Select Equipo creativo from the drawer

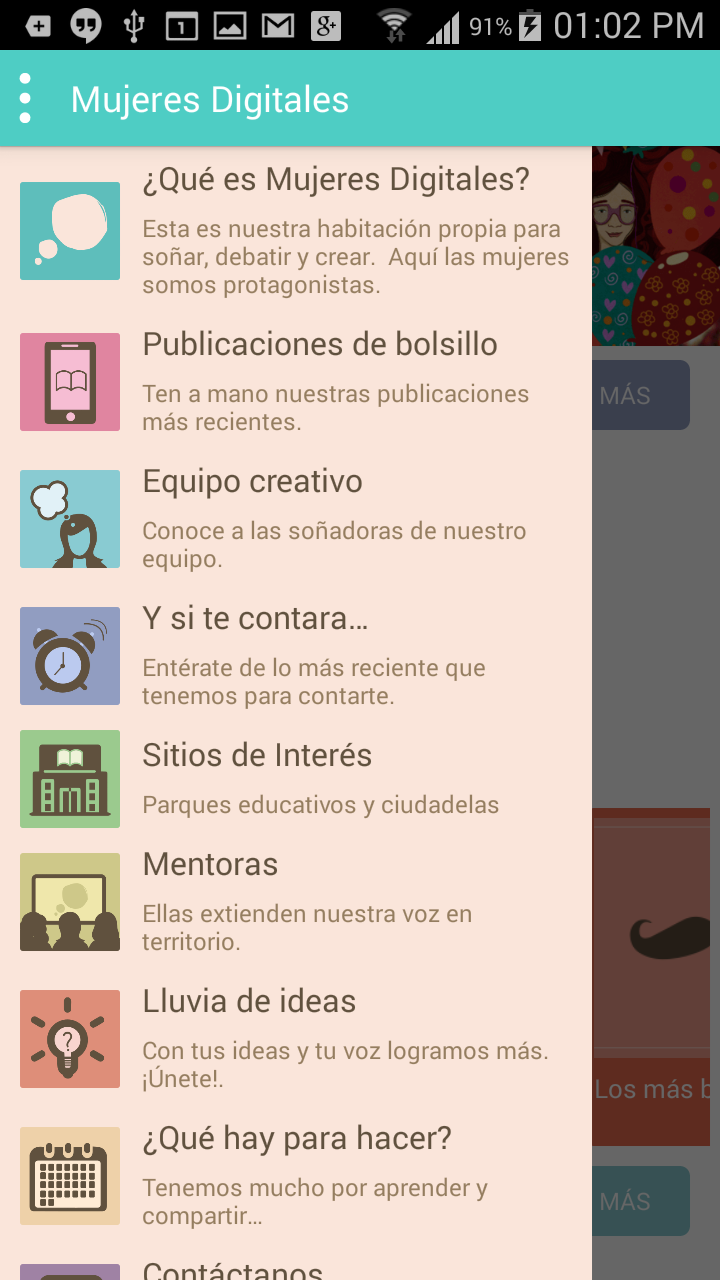pos(296,518)
